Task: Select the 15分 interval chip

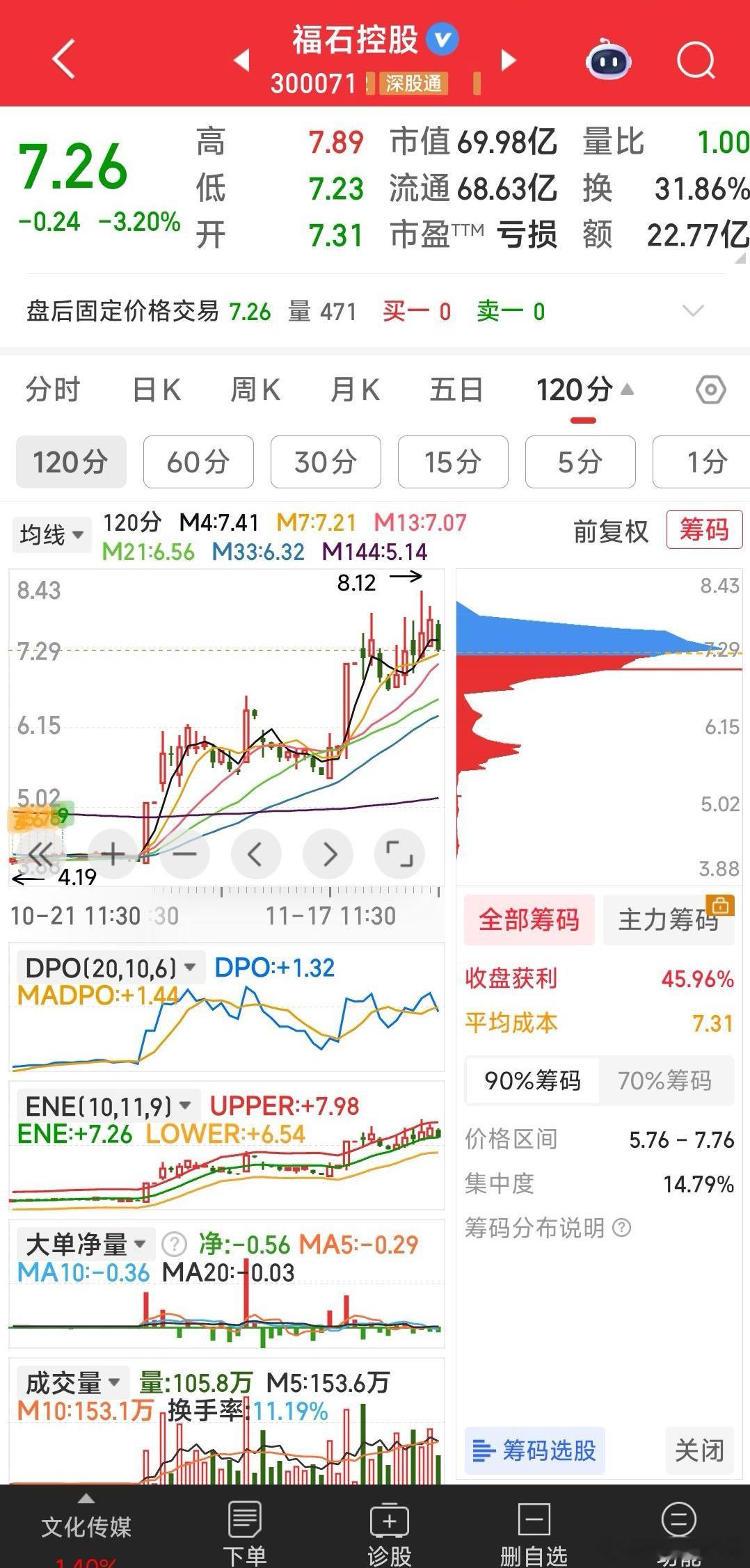Action: tap(453, 462)
